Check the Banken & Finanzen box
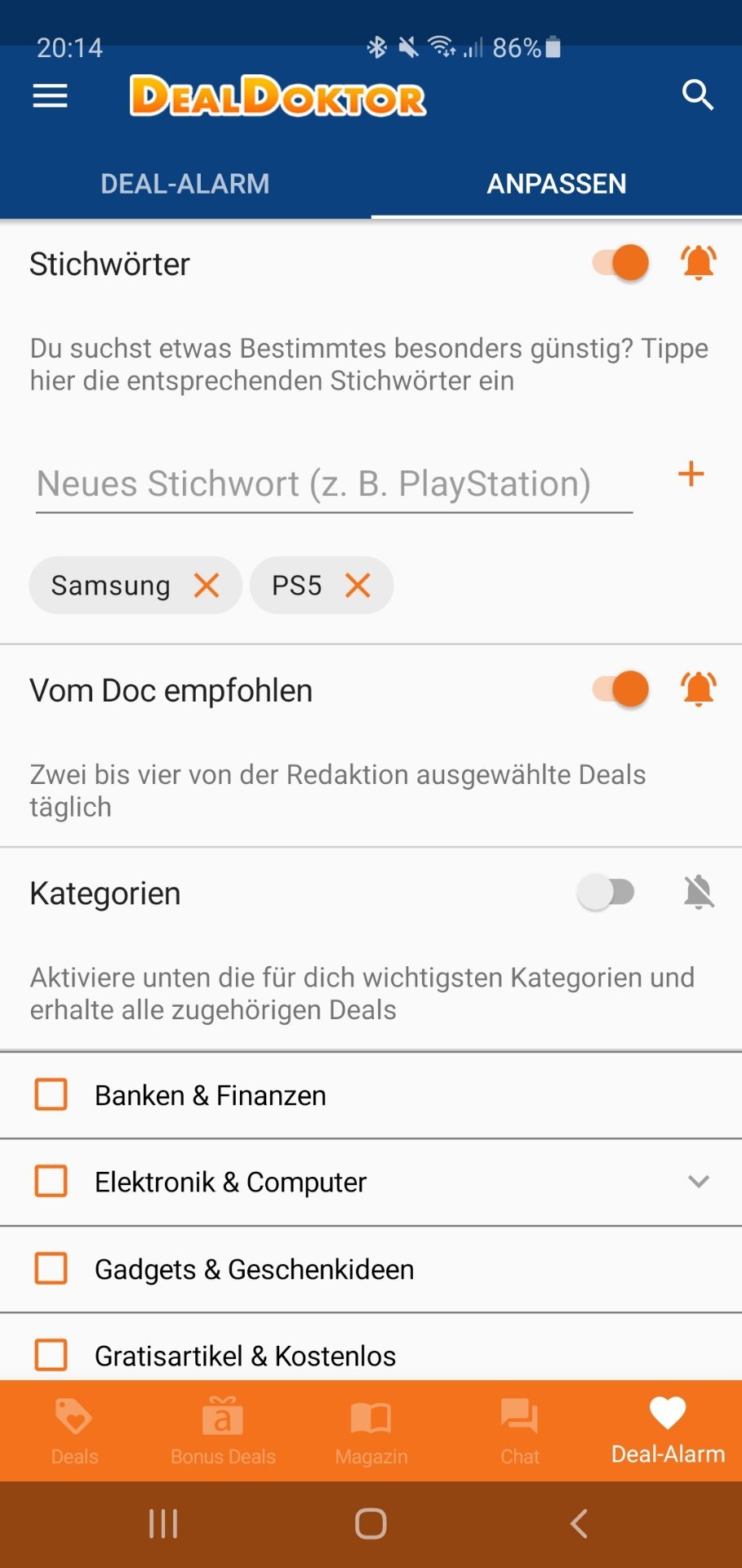This screenshot has width=742, height=1568. [51, 1094]
